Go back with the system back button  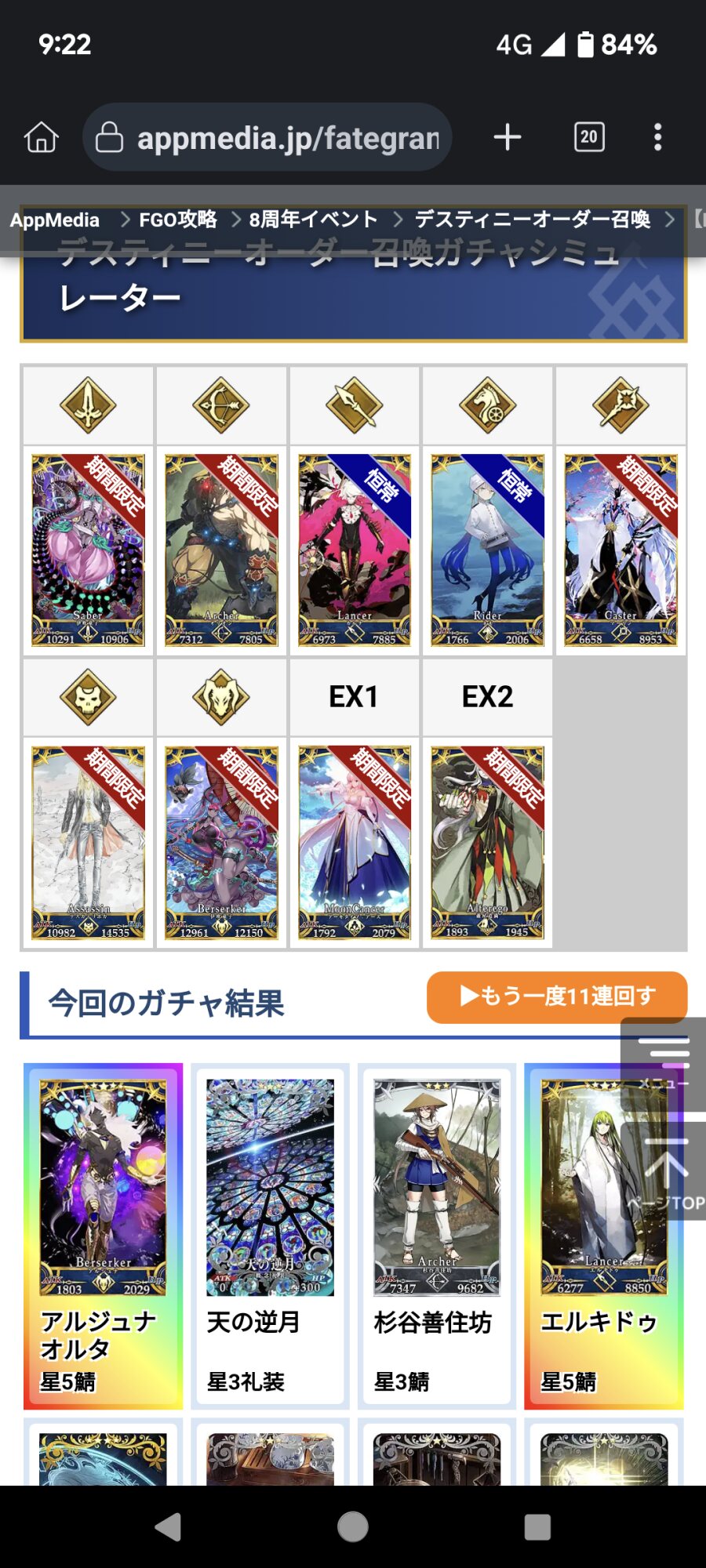point(169,1526)
